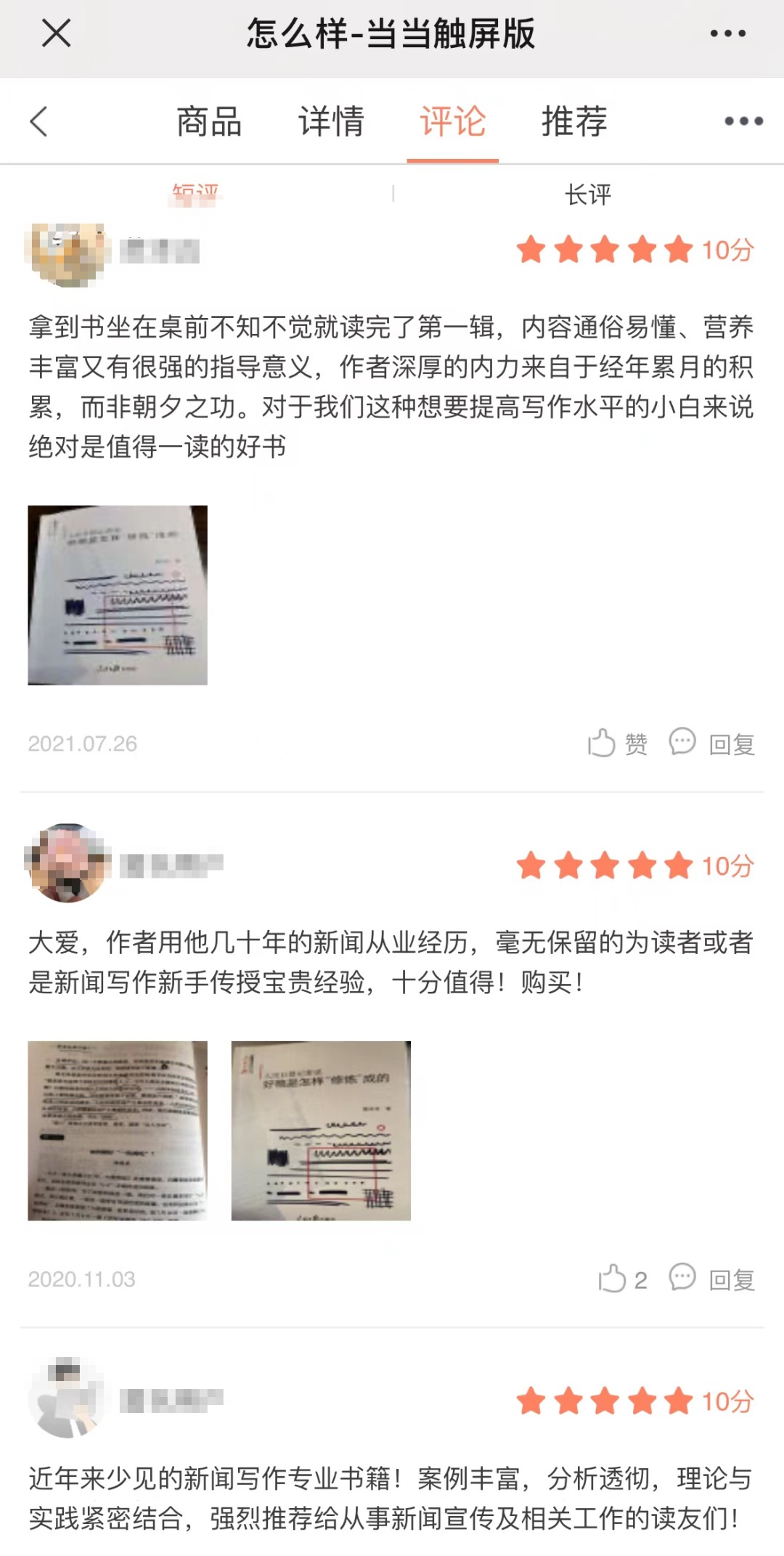View the book page photo in the 2020.11.03 review
Image resolution: width=784 pixels, height=1556 pixels.
coord(118,1131)
